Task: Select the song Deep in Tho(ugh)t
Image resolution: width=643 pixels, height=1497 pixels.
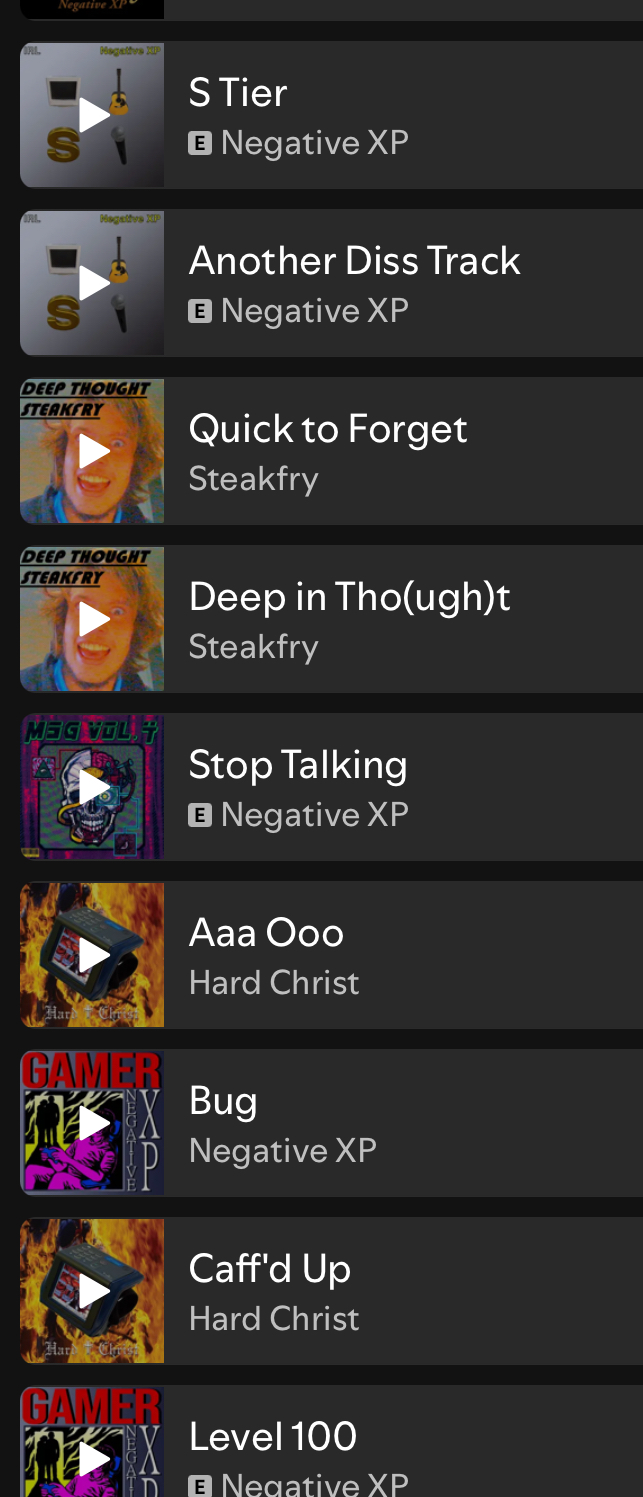Action: pyautogui.click(x=349, y=597)
